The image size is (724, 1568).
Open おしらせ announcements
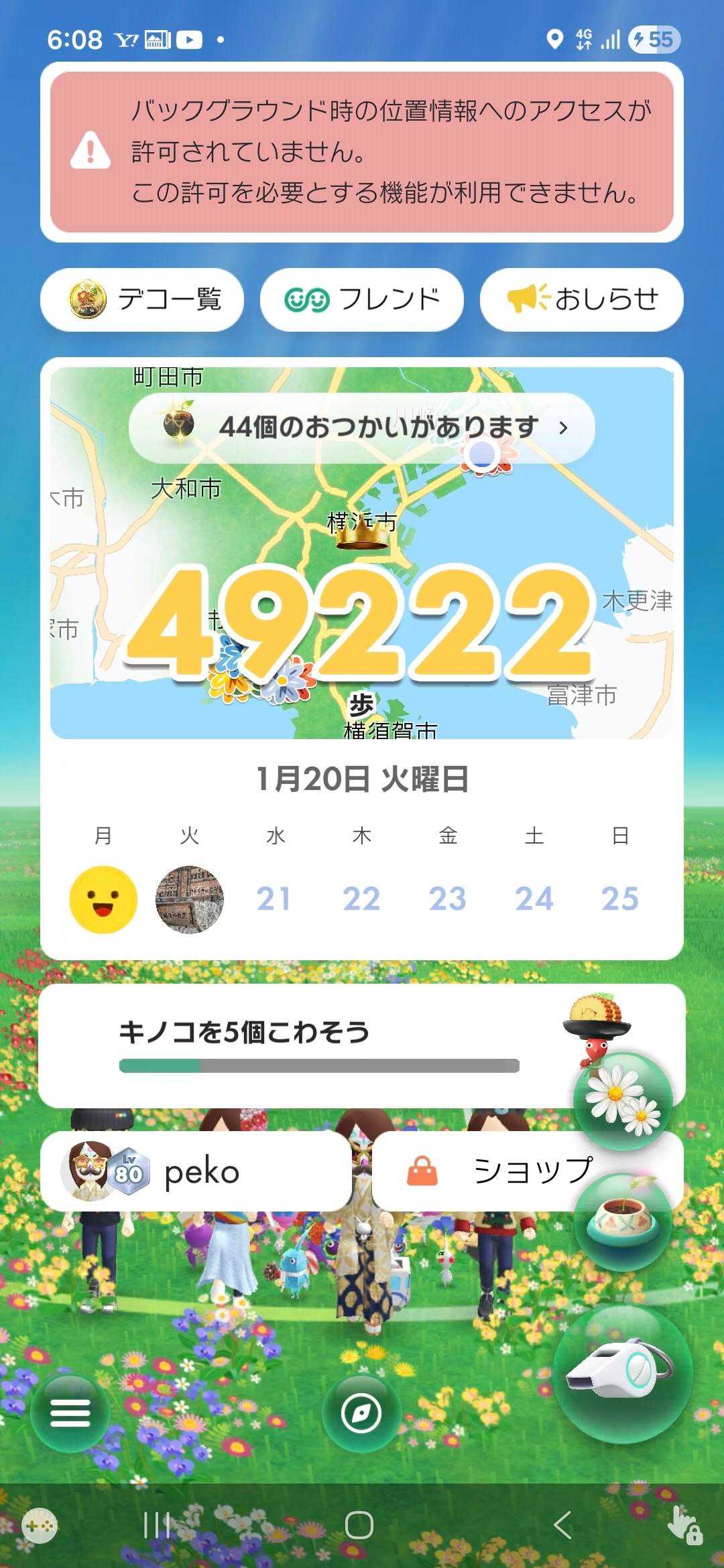point(581,300)
